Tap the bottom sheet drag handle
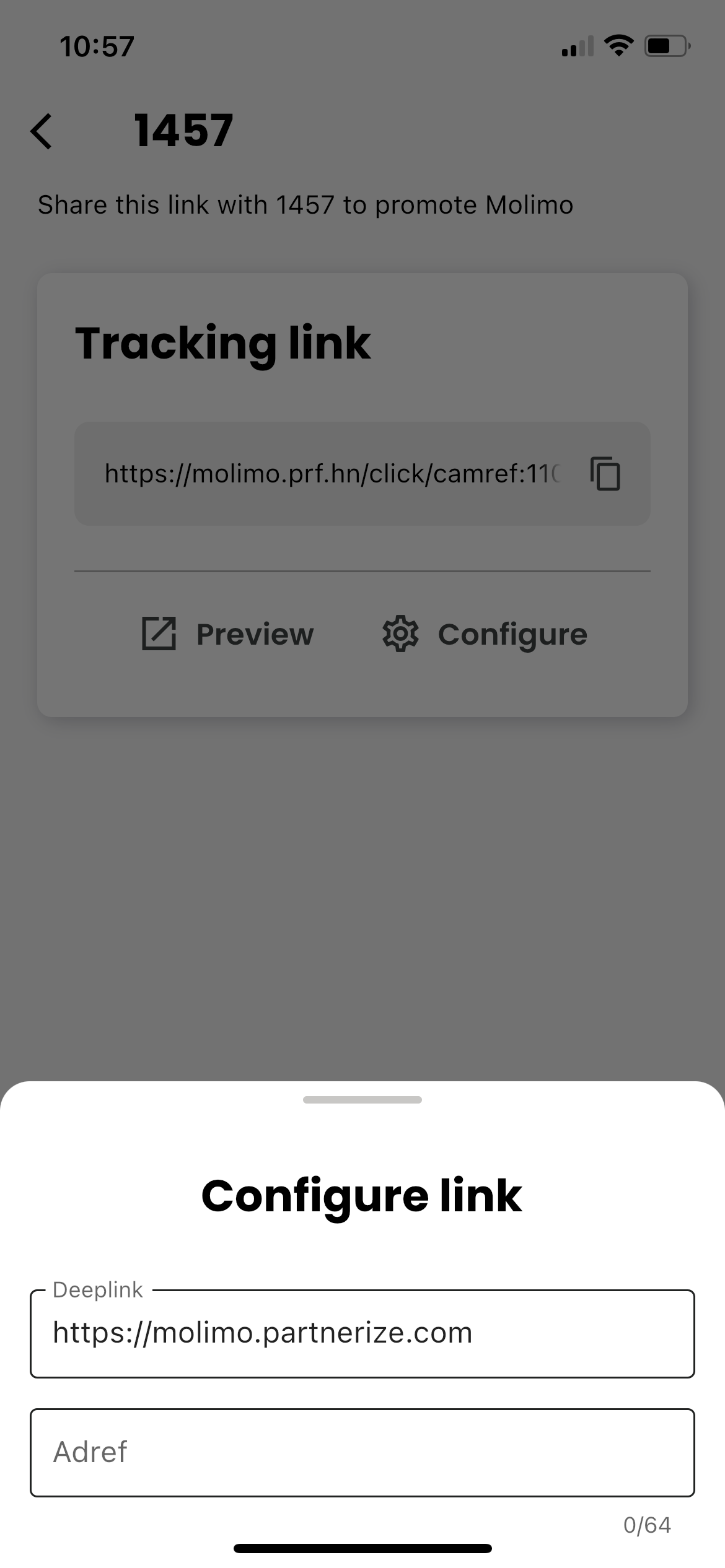Image resolution: width=725 pixels, height=1568 pixels. tap(362, 1100)
